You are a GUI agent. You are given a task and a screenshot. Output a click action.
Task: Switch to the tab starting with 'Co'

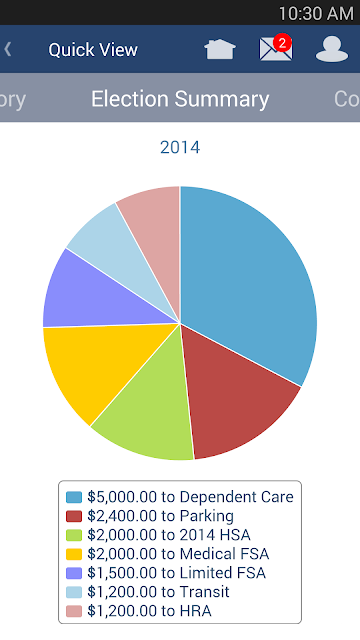[347, 99]
